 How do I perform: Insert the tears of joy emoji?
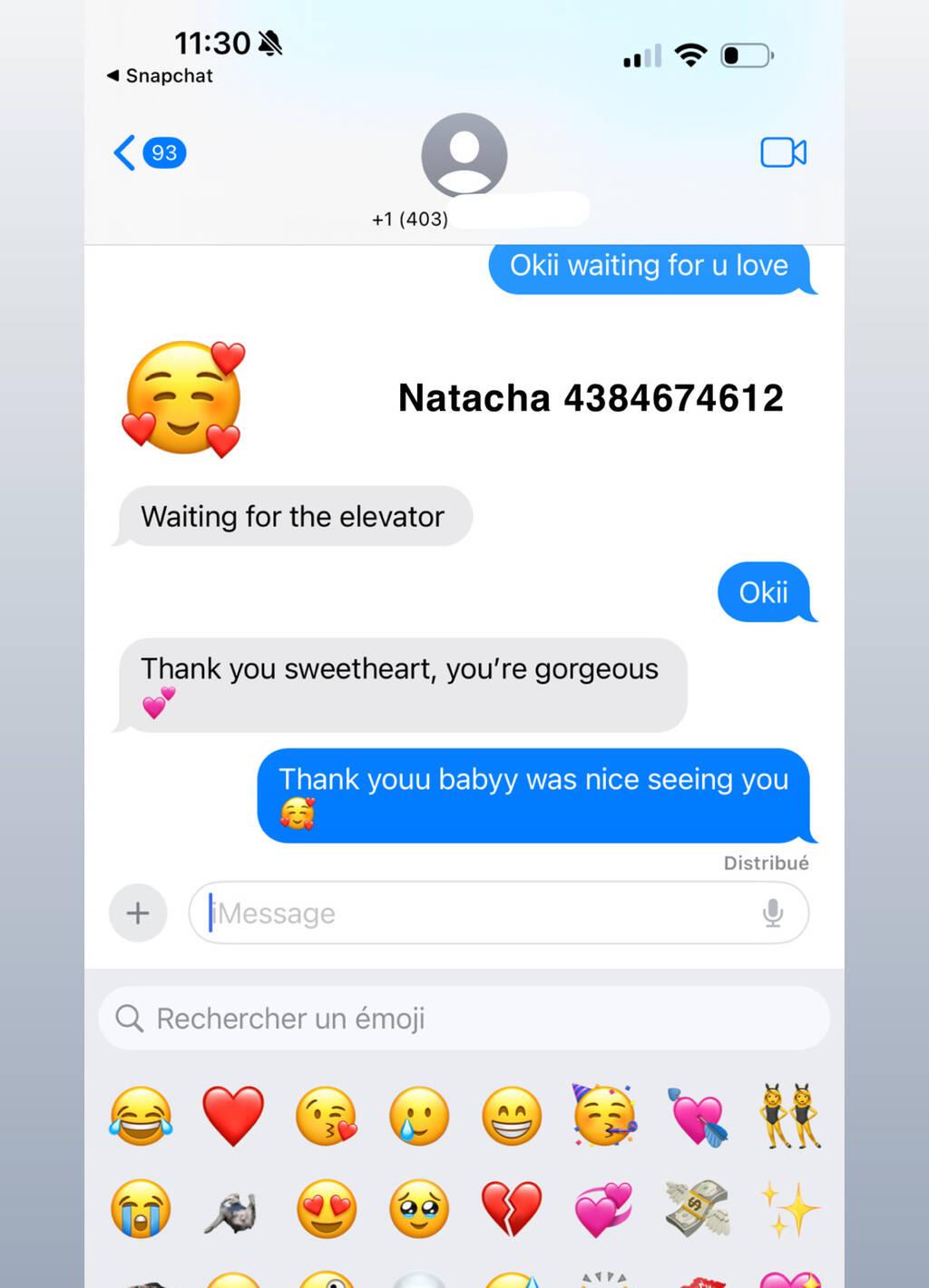click(141, 1116)
